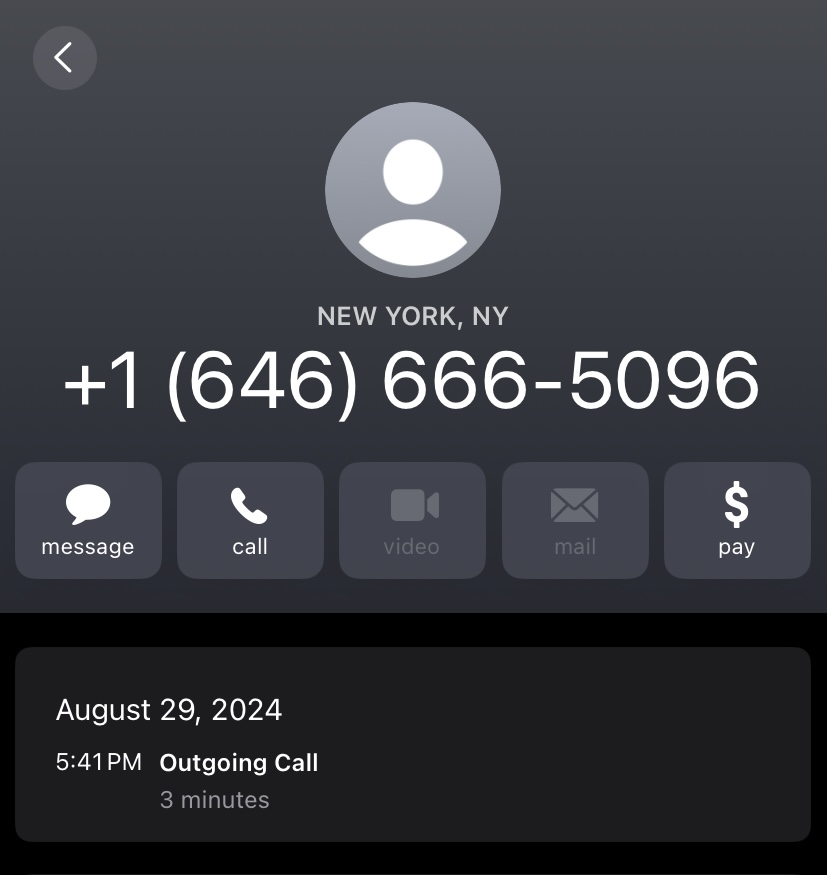Screen dimensions: 827x875
Task: Tap the contact avatar placeholder
Action: tap(413, 190)
